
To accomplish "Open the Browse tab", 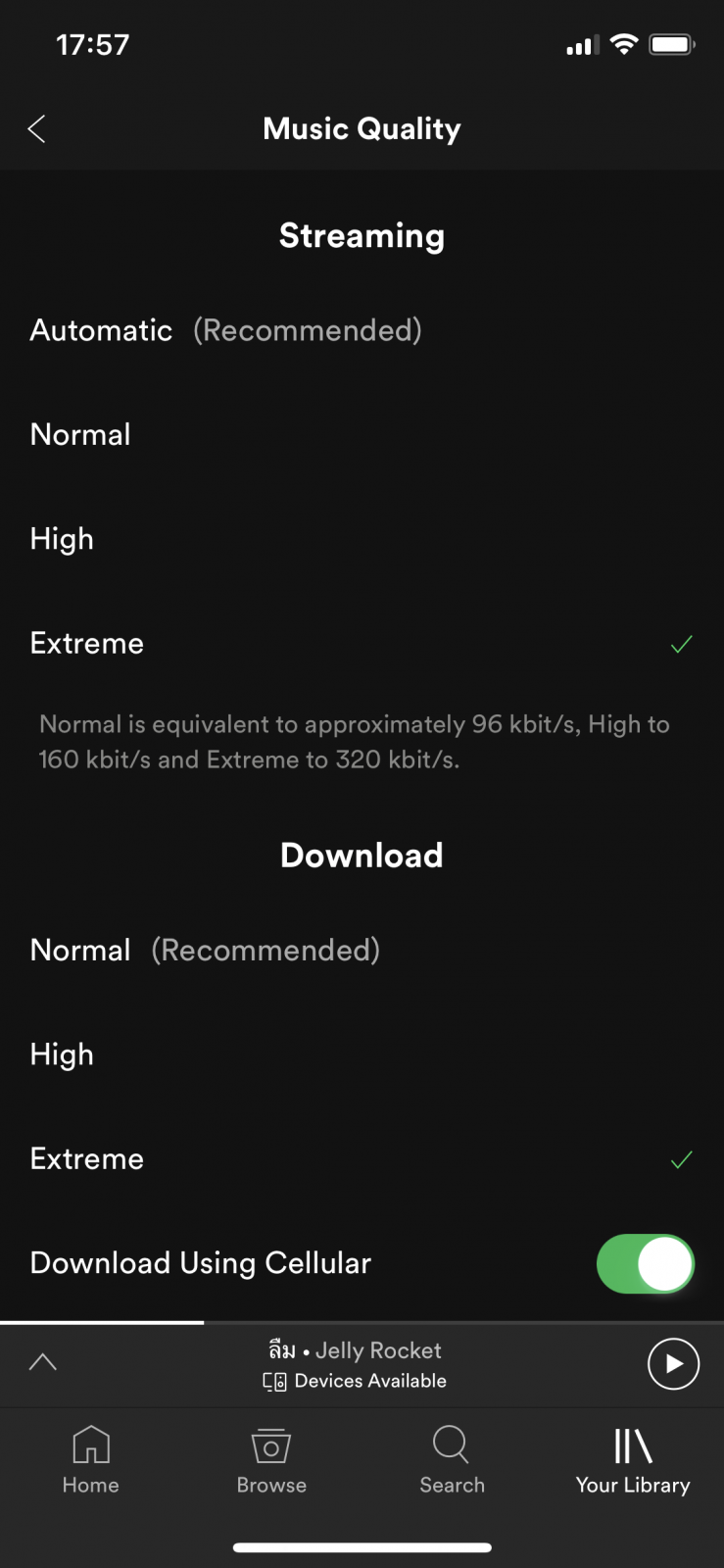I will (271, 1459).
